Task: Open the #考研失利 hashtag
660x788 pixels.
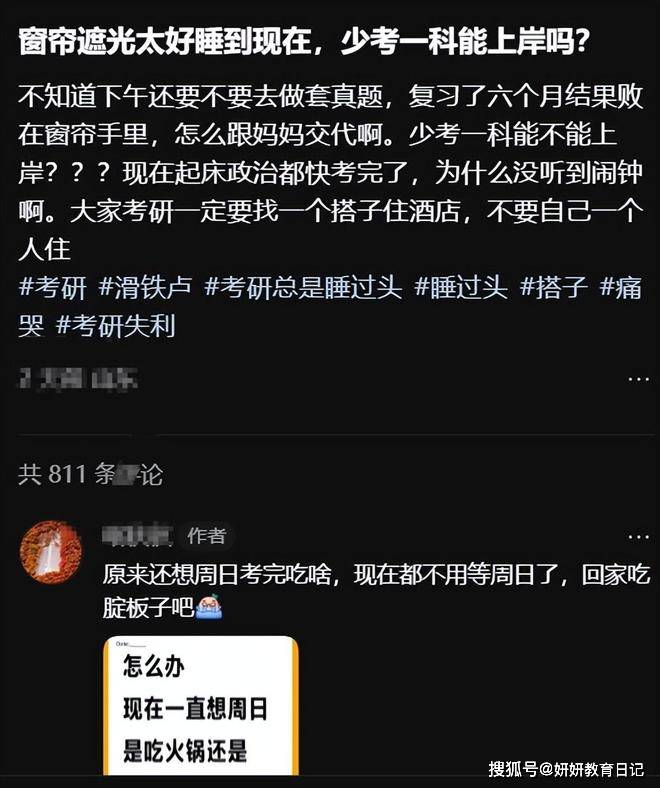Action: click(x=116, y=325)
